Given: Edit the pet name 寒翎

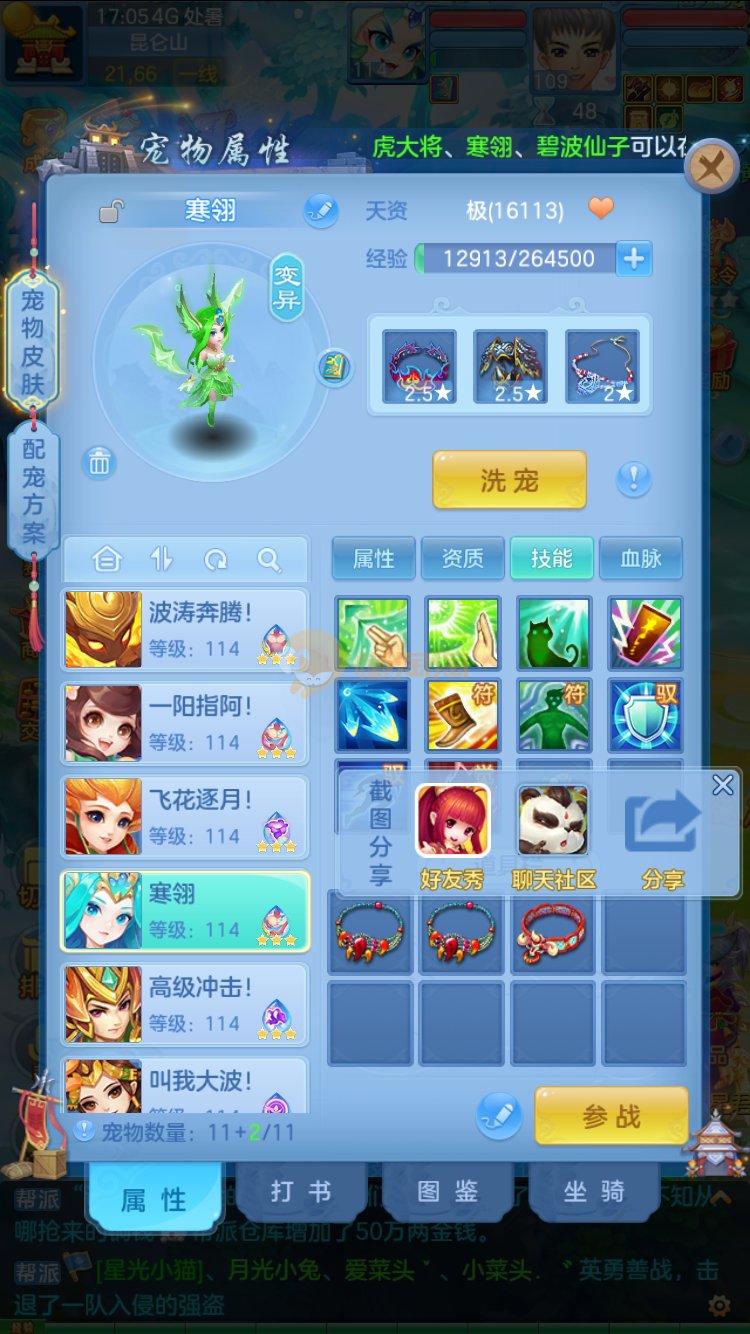Looking at the screenshot, I should coord(321,210).
